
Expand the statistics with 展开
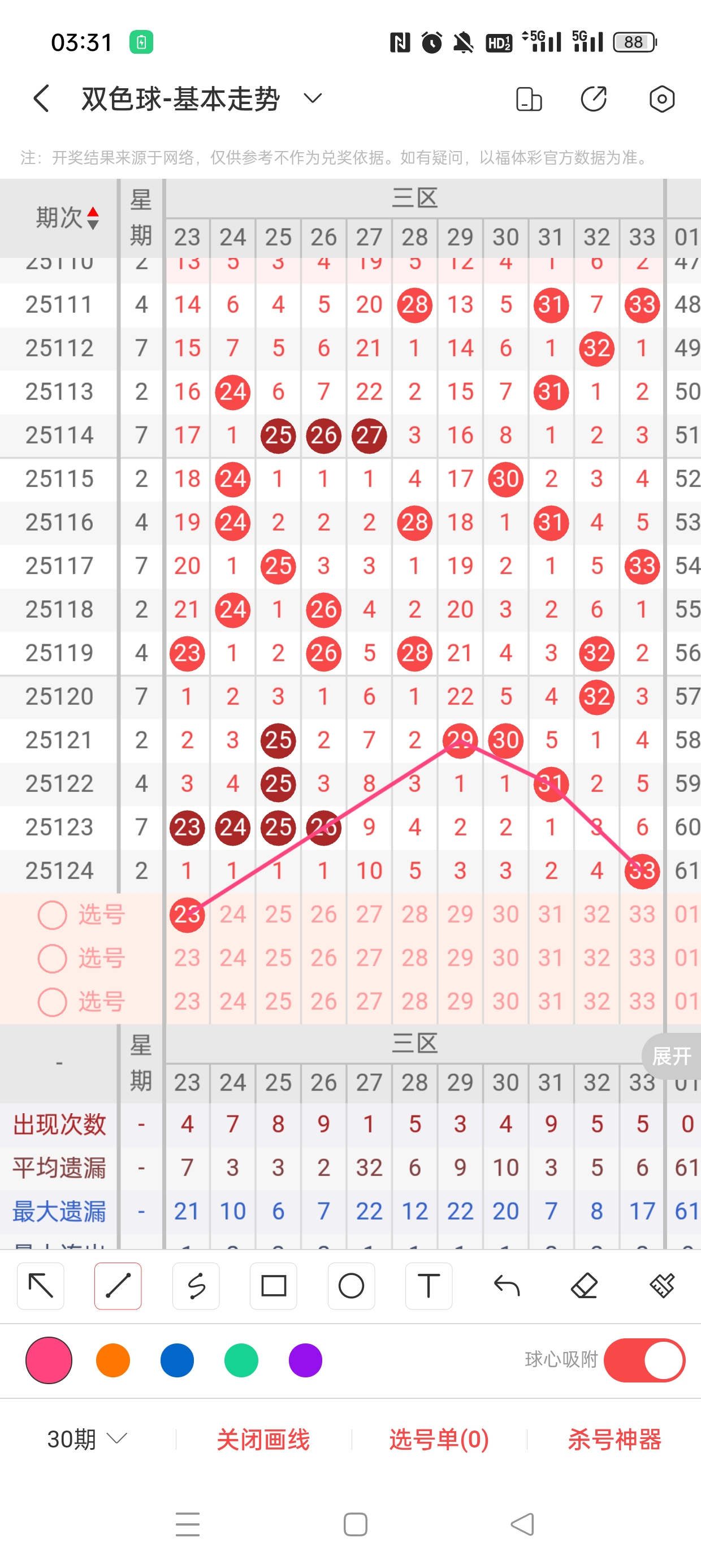click(671, 1056)
